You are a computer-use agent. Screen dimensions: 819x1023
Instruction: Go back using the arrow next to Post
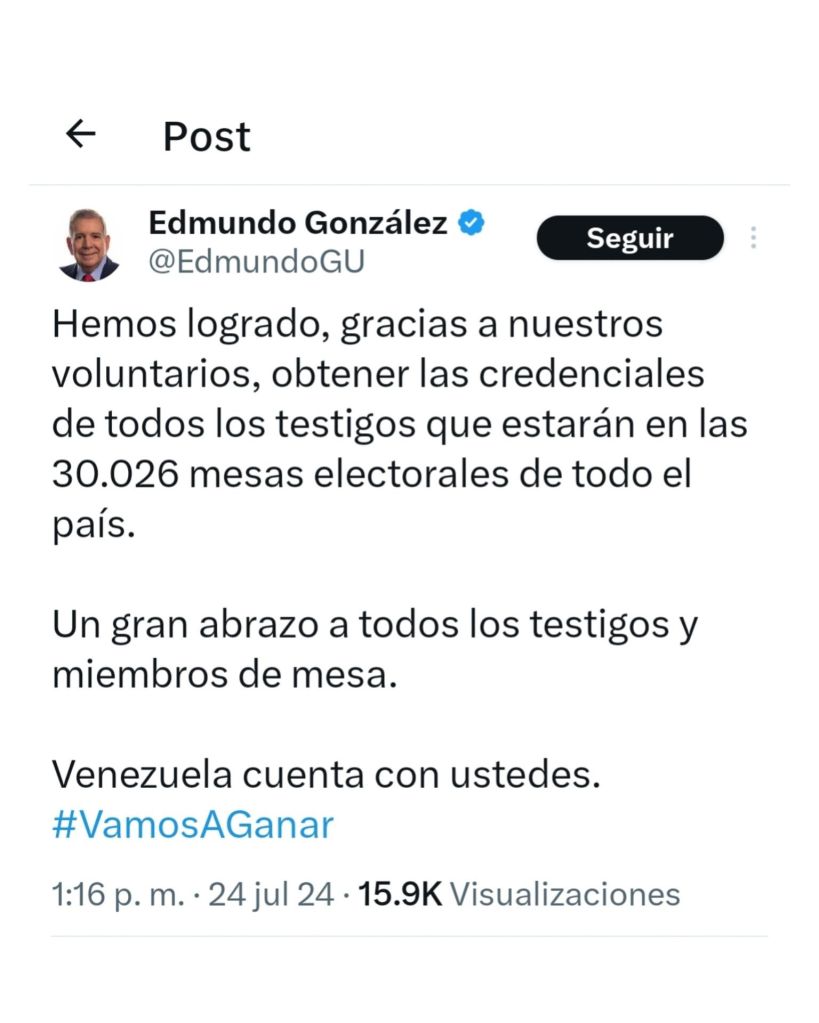(80, 134)
